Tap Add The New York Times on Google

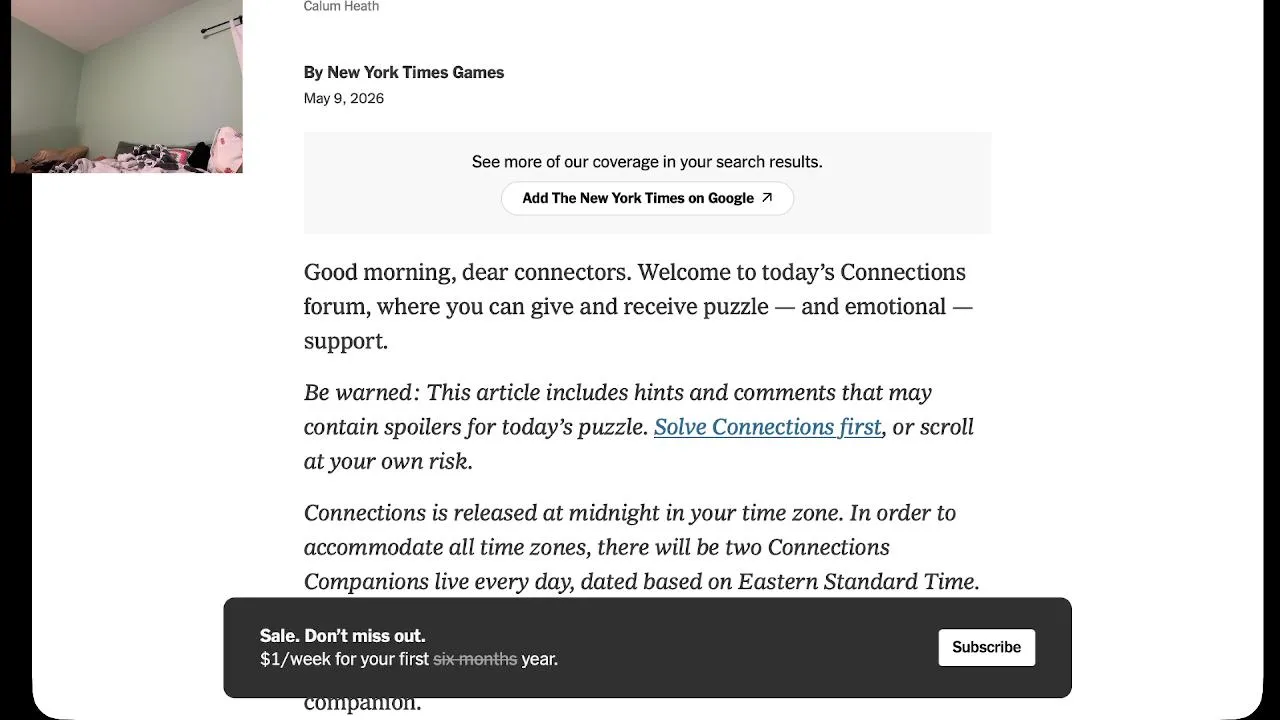[647, 198]
